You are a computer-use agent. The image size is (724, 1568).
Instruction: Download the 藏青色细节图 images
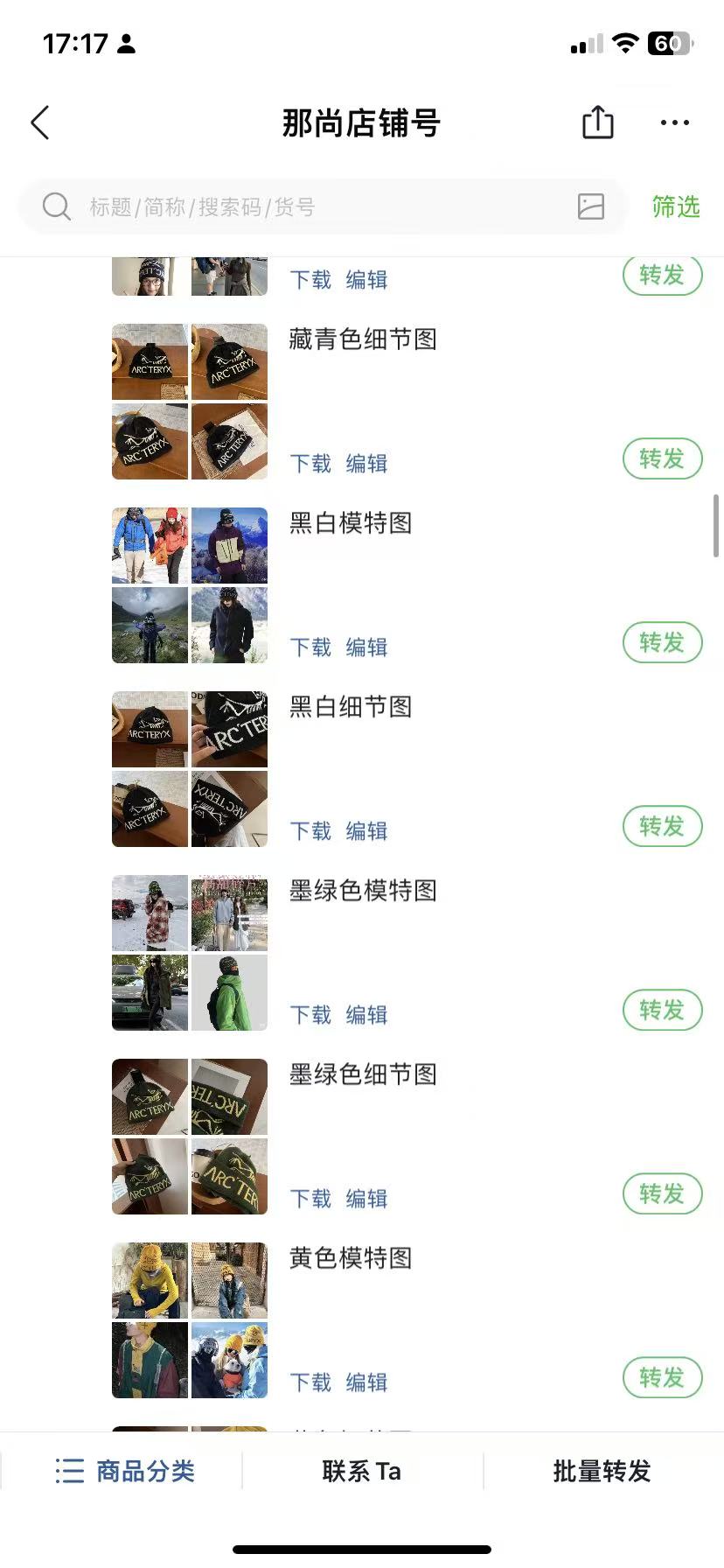310,464
